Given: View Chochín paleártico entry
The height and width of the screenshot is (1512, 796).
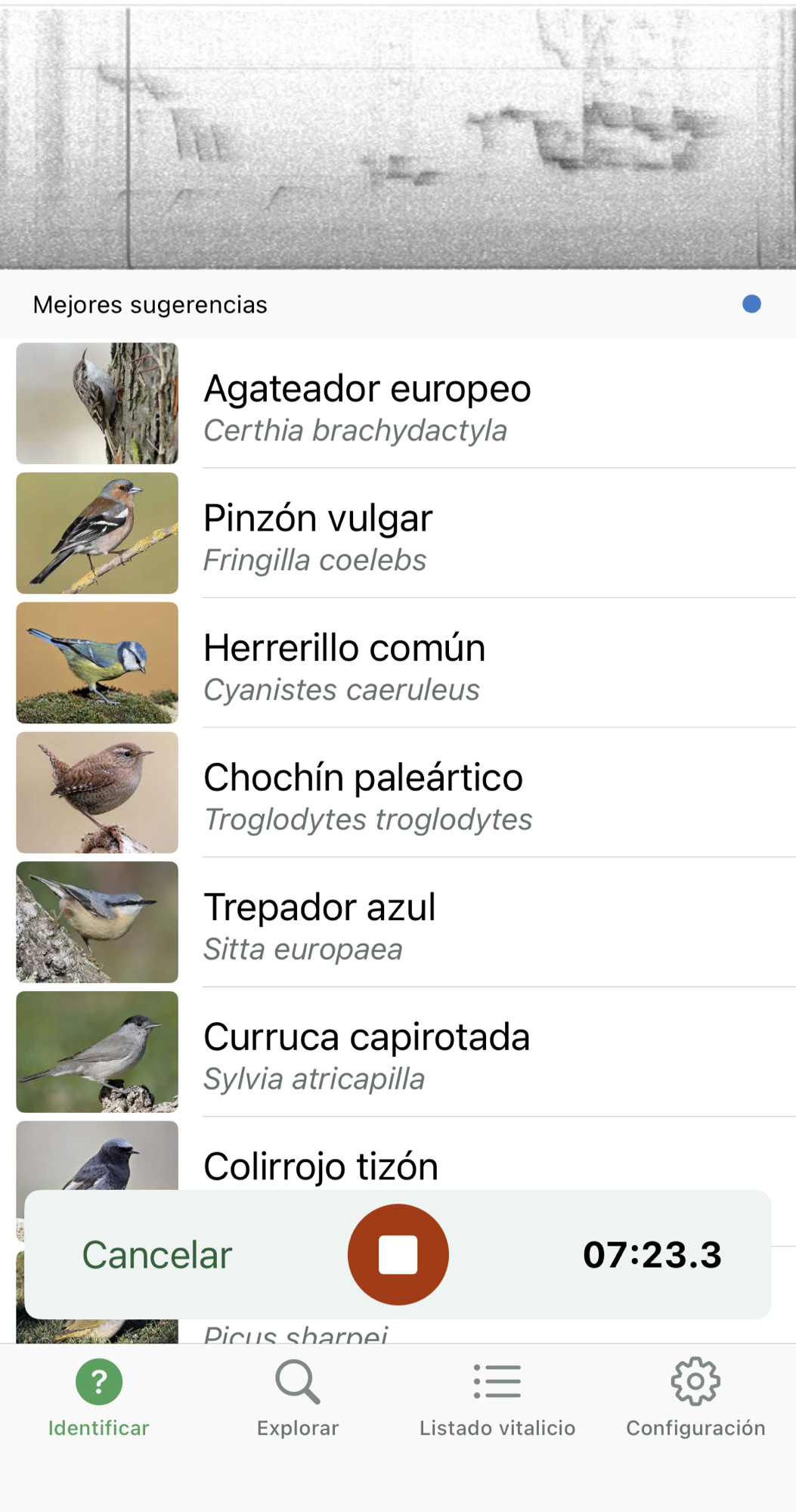Looking at the screenshot, I should click(405, 794).
